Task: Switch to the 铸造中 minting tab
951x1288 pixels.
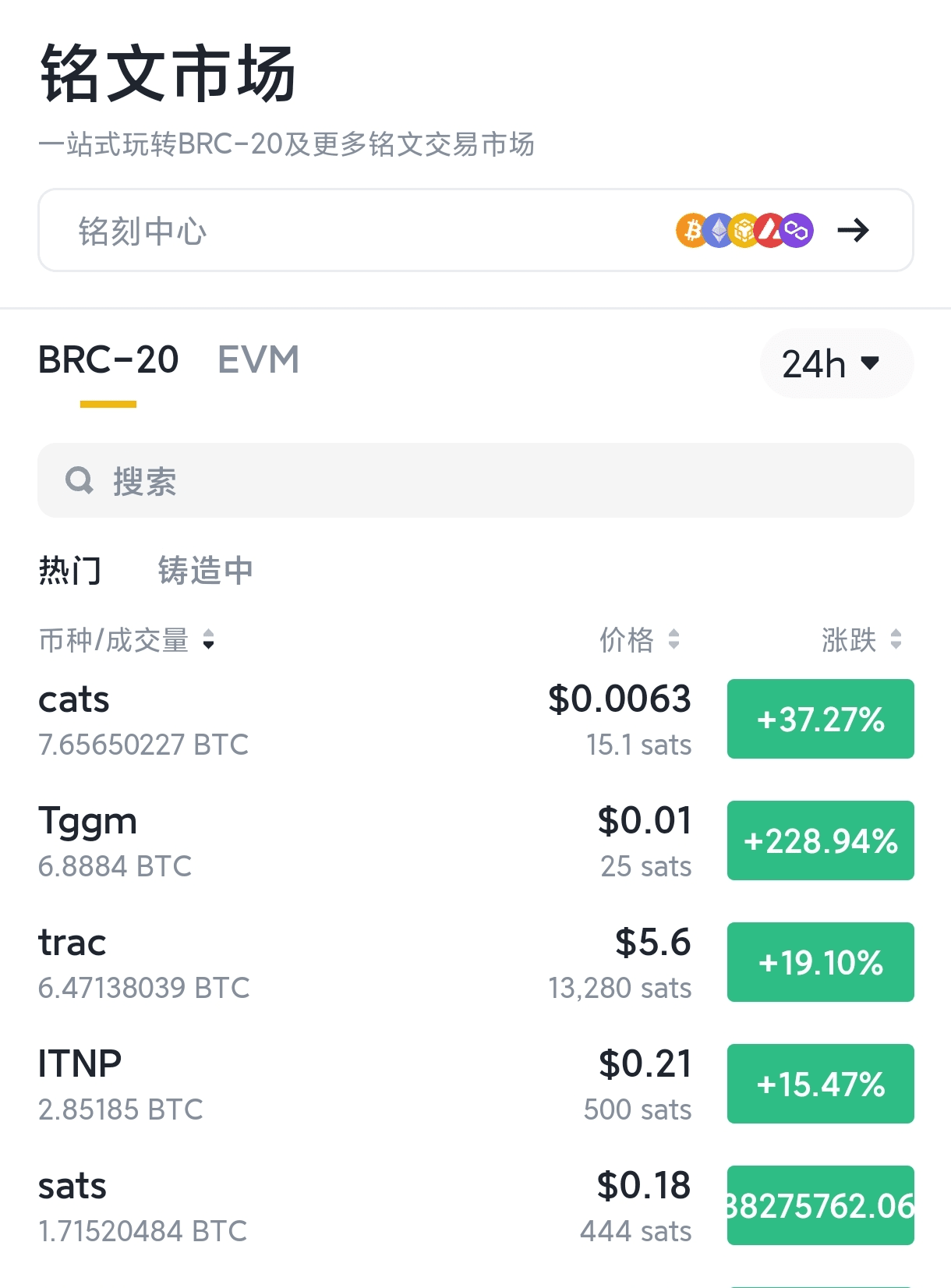Action: (x=206, y=571)
